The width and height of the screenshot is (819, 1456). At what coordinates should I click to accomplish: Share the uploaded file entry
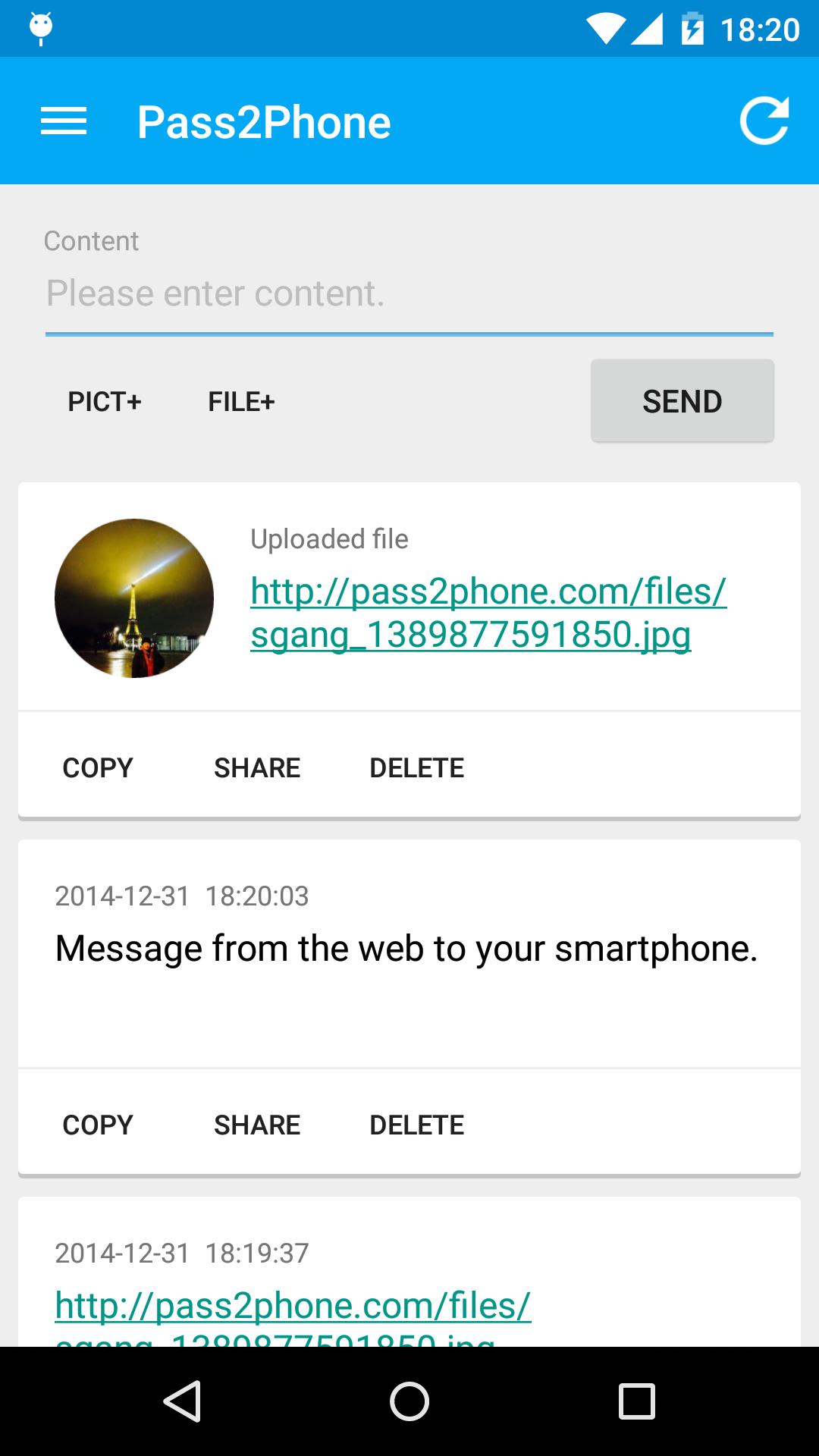pos(257,767)
